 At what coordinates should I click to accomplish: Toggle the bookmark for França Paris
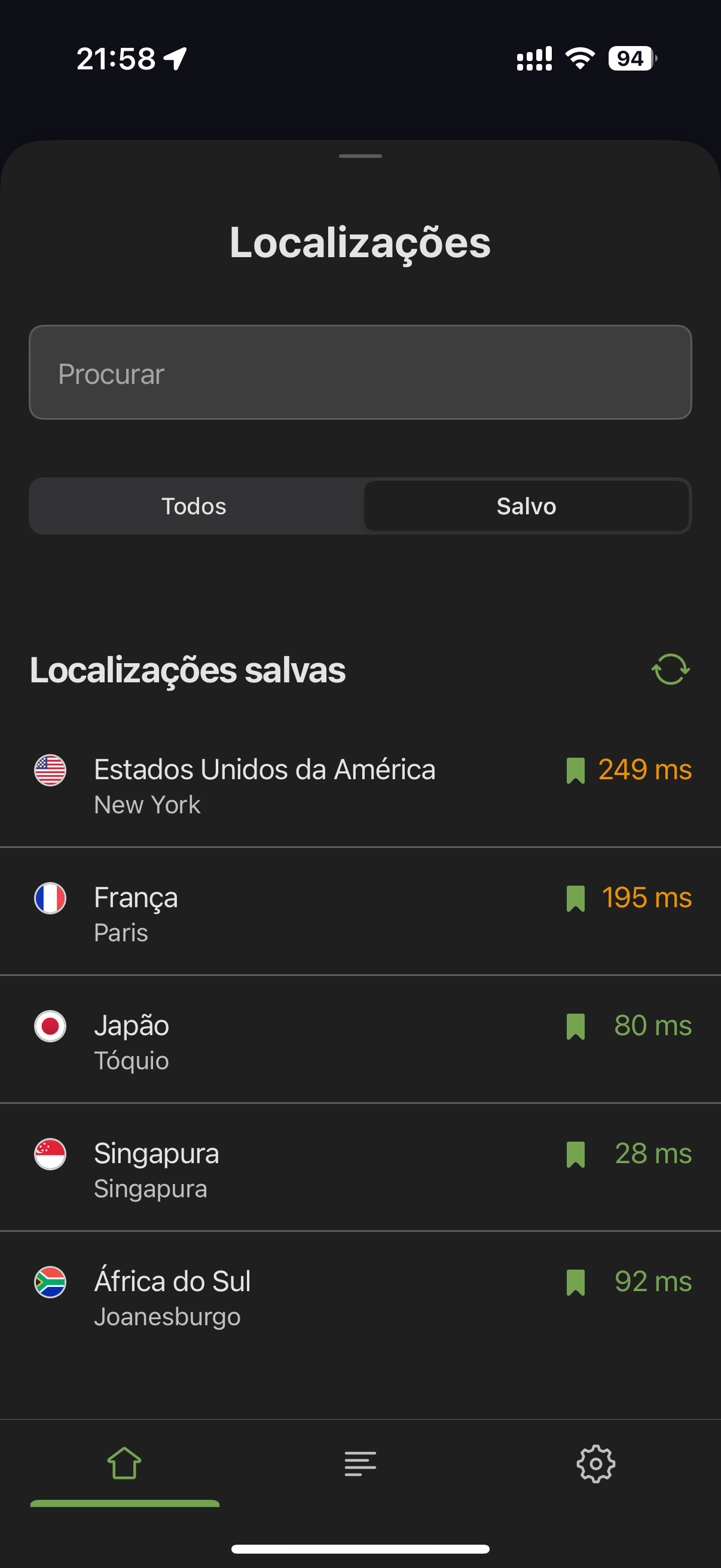click(575, 898)
